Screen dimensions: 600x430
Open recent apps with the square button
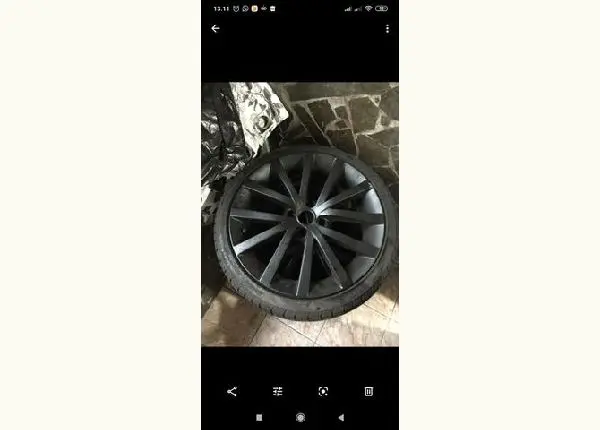pyautogui.click(x=259, y=416)
